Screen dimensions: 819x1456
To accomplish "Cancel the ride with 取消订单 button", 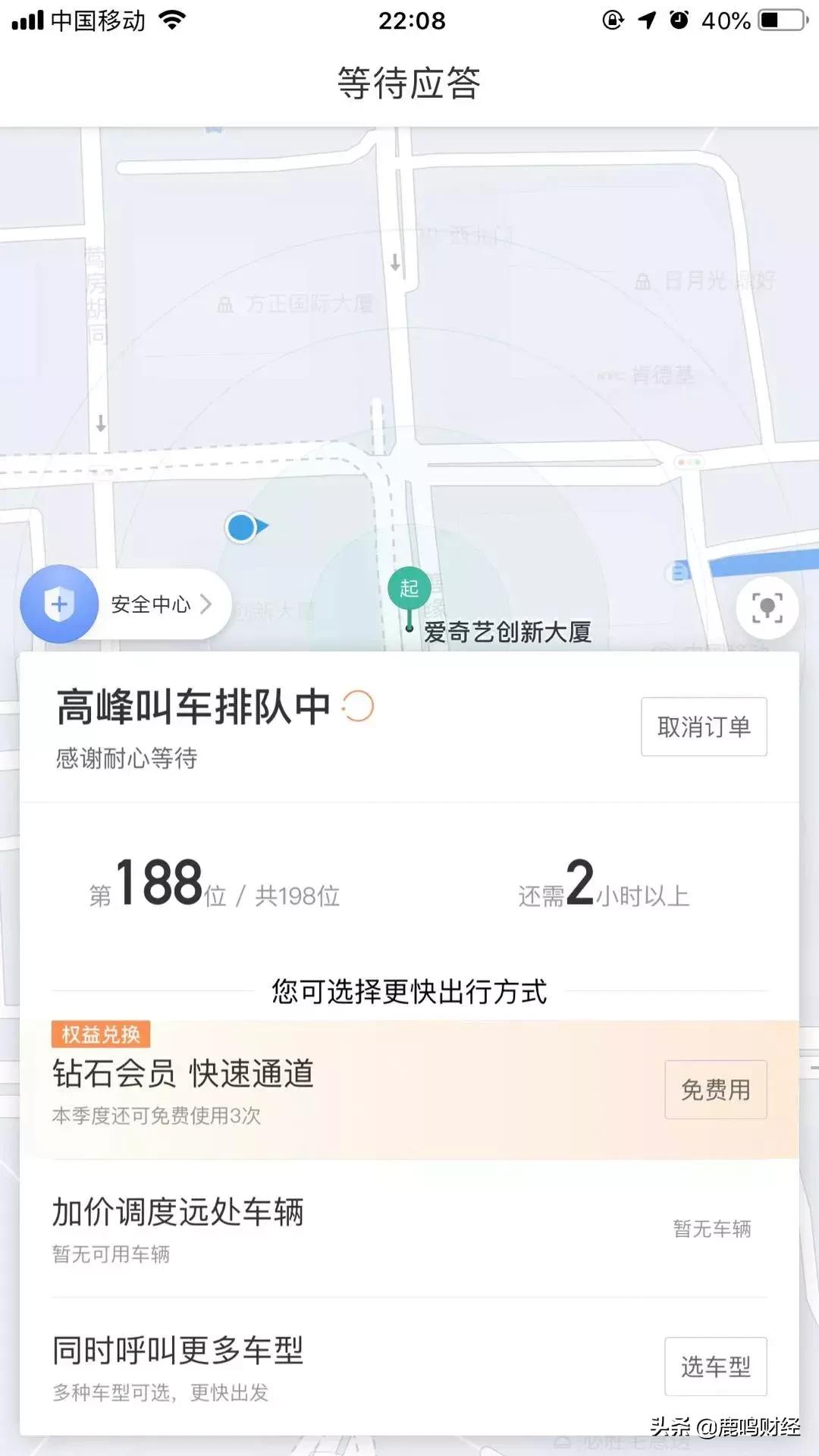I will click(x=703, y=726).
